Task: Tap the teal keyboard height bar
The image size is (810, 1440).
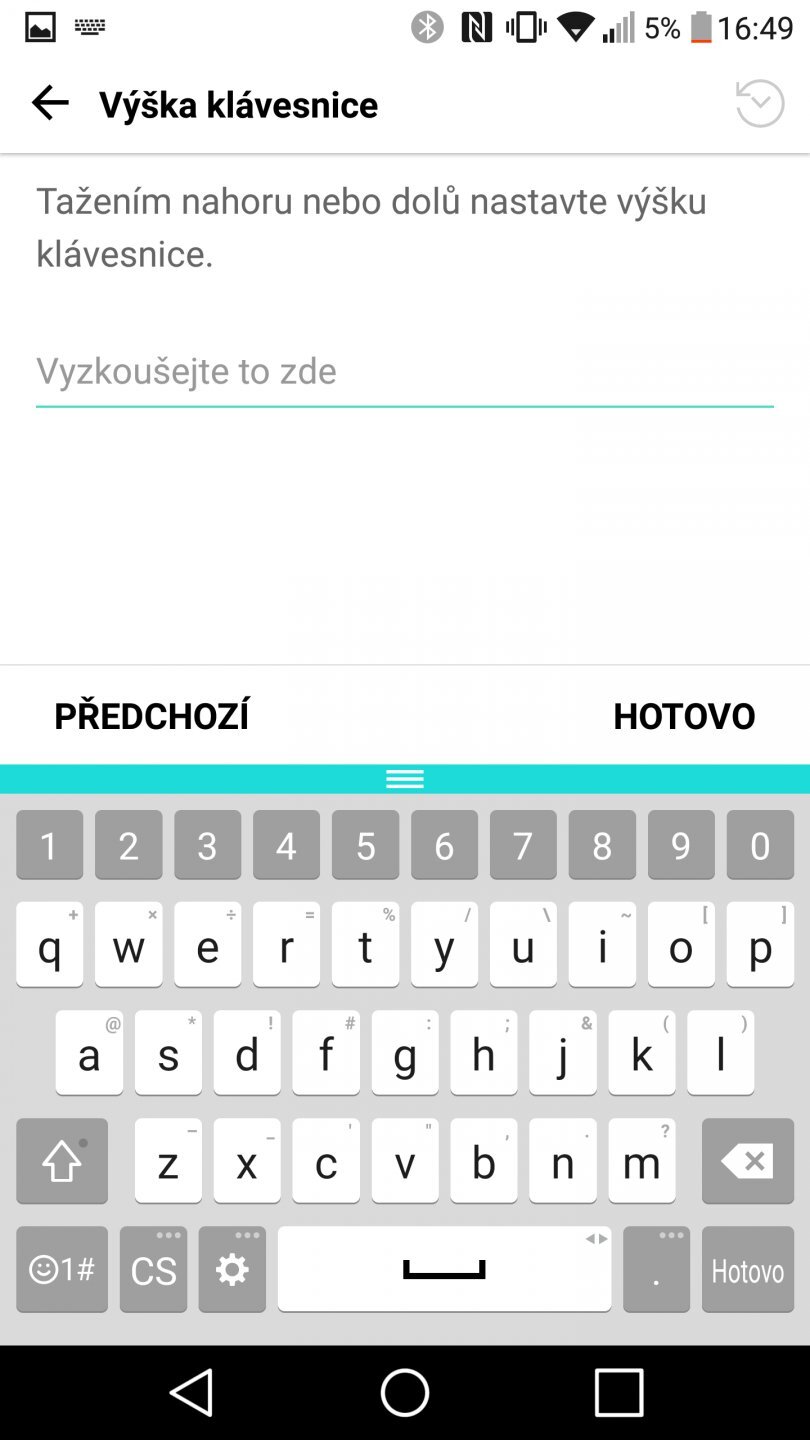Action: 405,777
